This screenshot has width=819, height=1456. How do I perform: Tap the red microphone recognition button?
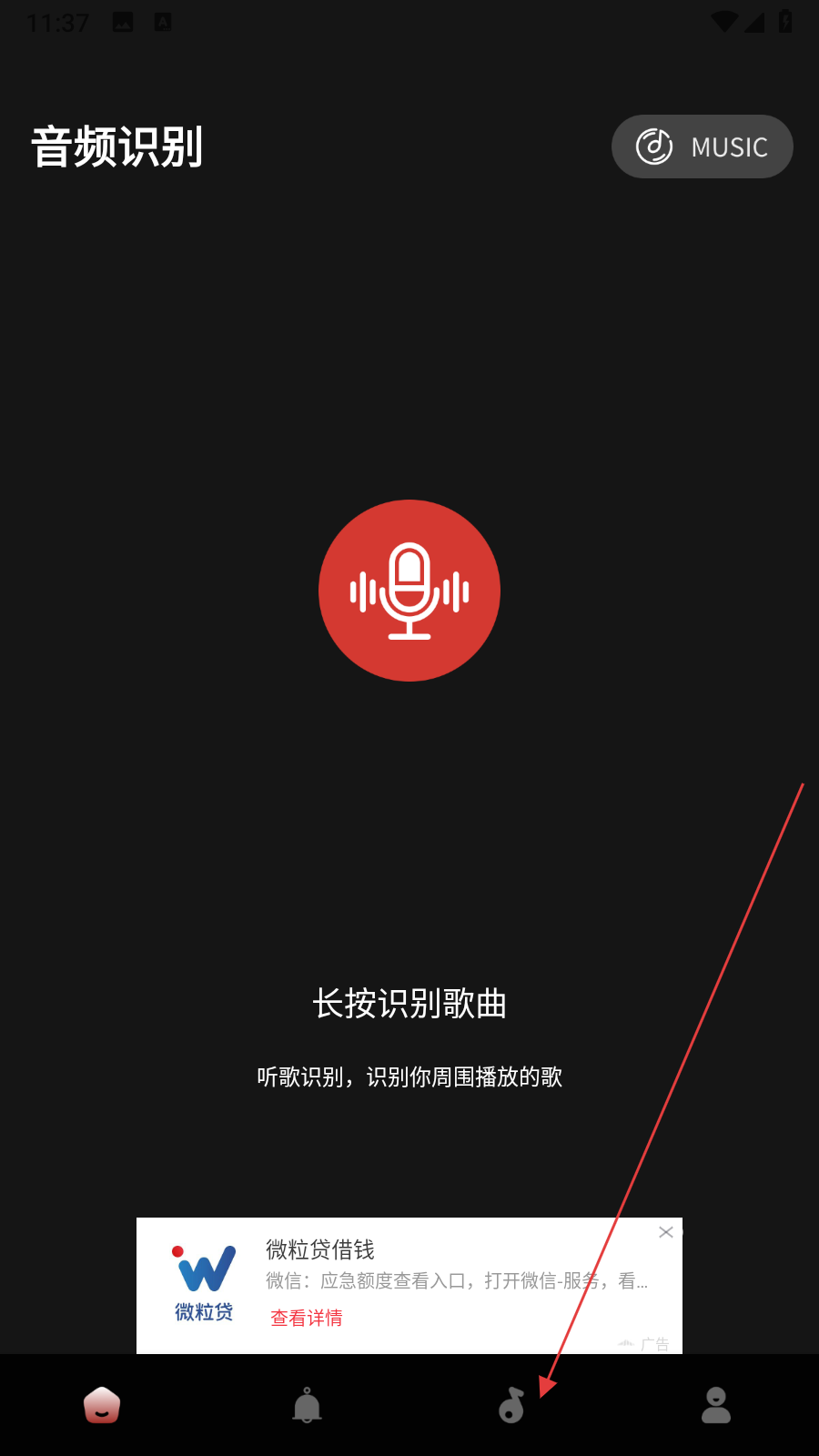pos(409,591)
